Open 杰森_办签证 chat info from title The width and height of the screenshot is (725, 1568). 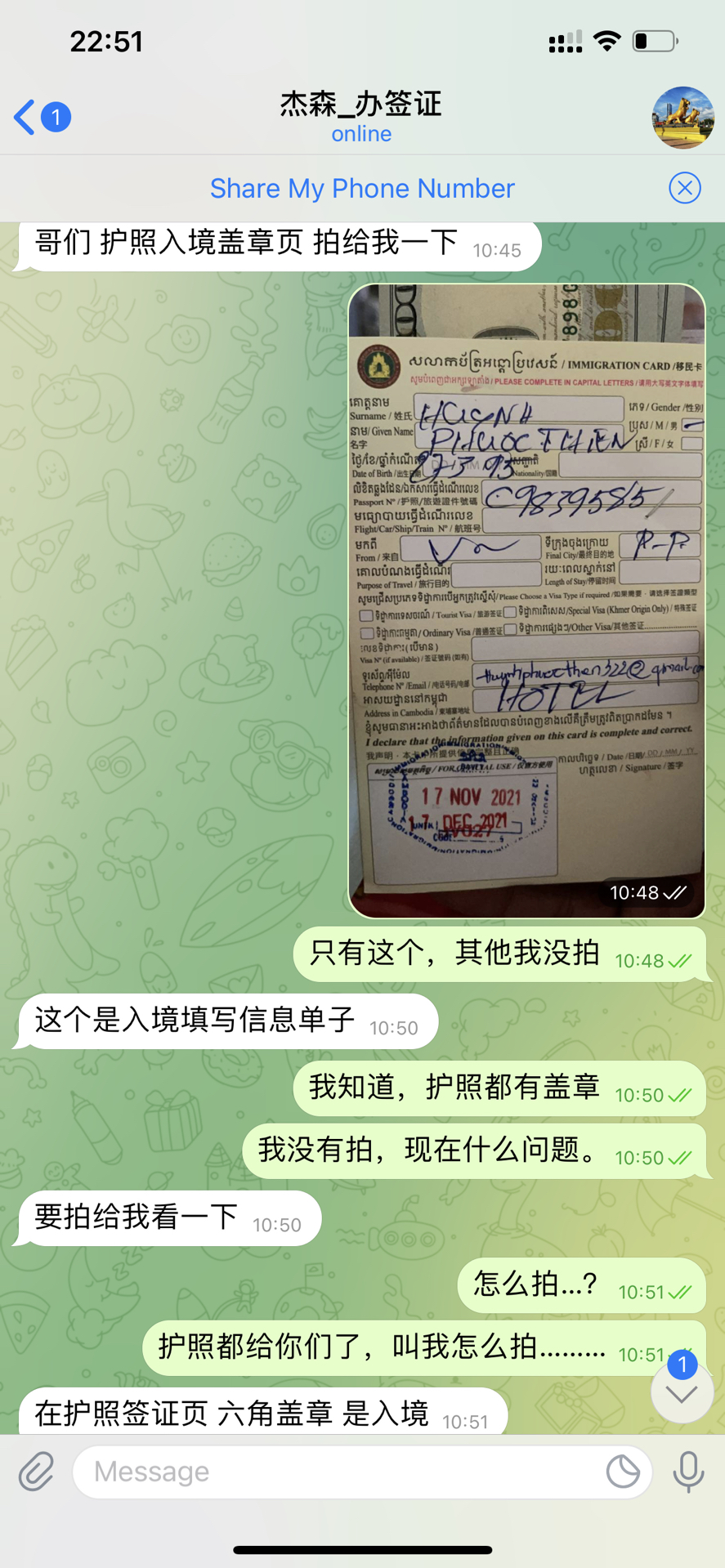point(361,116)
